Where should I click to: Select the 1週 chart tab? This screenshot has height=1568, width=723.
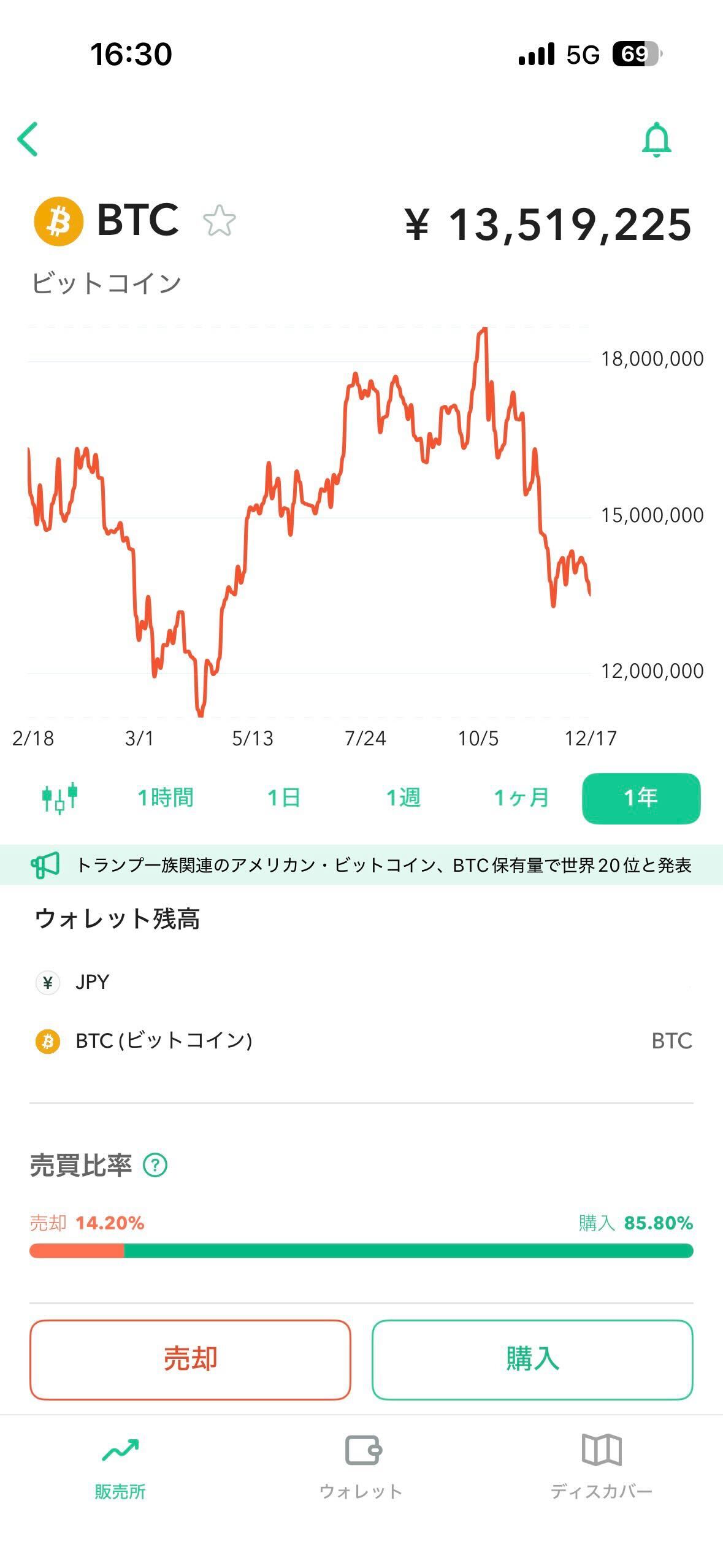(x=405, y=797)
